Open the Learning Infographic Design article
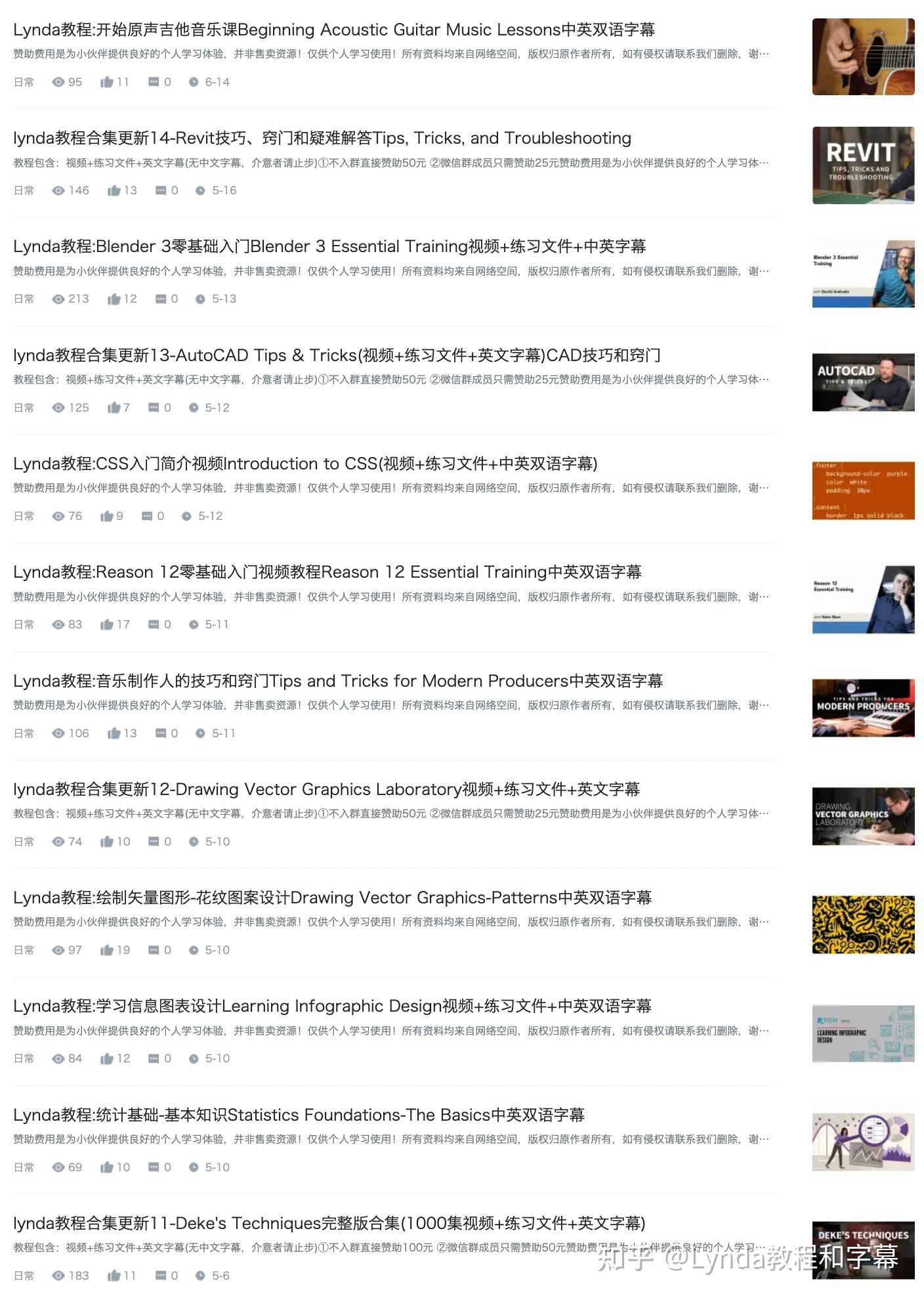This screenshot has width=924, height=1300. (332, 1007)
